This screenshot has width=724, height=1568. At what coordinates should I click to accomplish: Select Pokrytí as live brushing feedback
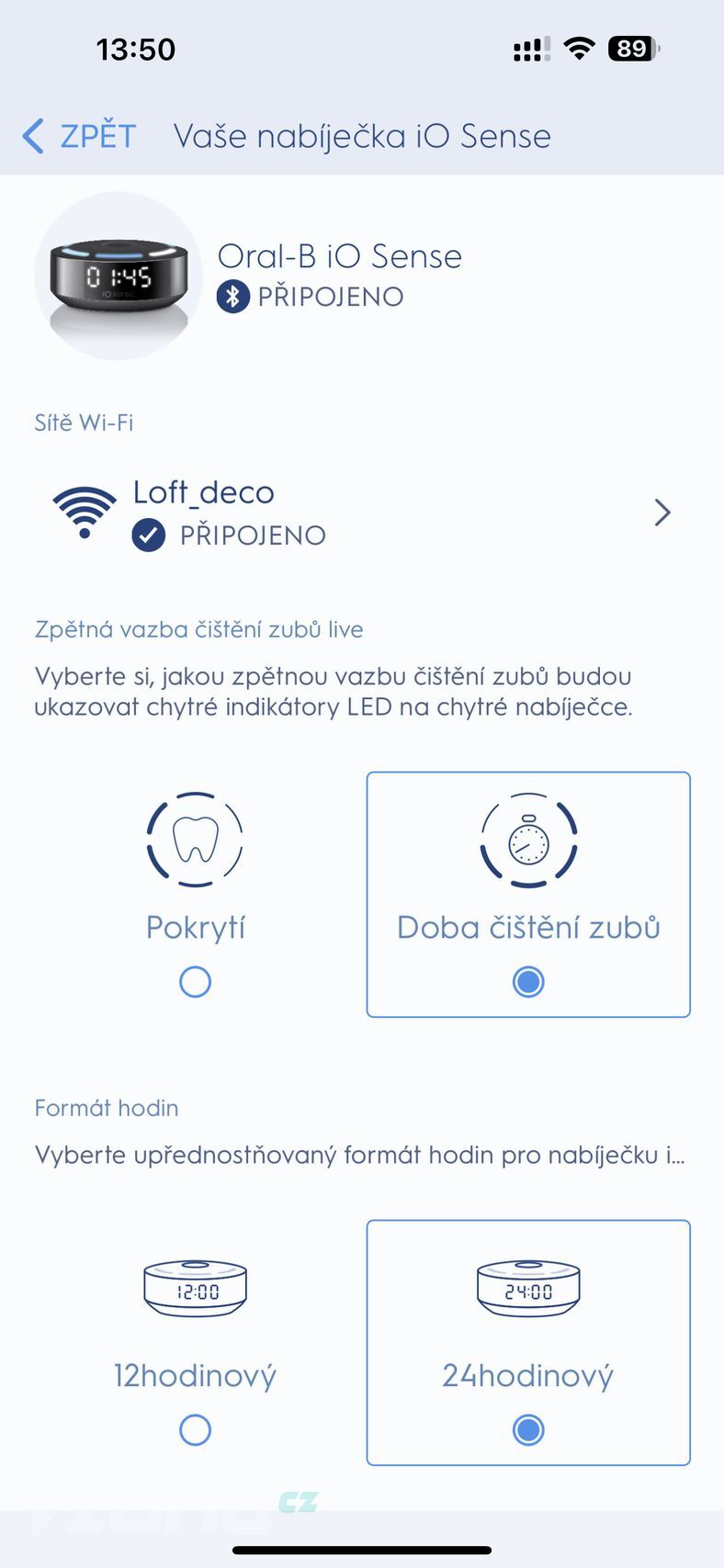click(195, 981)
